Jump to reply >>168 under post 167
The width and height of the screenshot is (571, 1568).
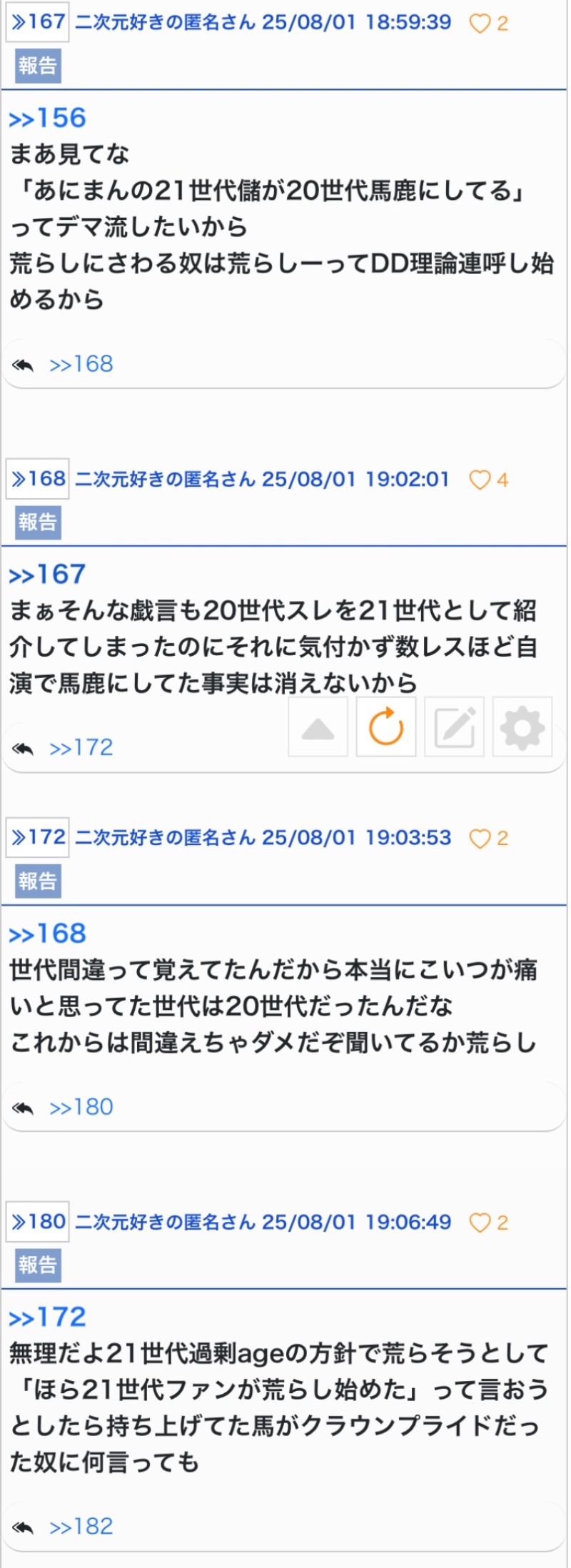(x=81, y=364)
